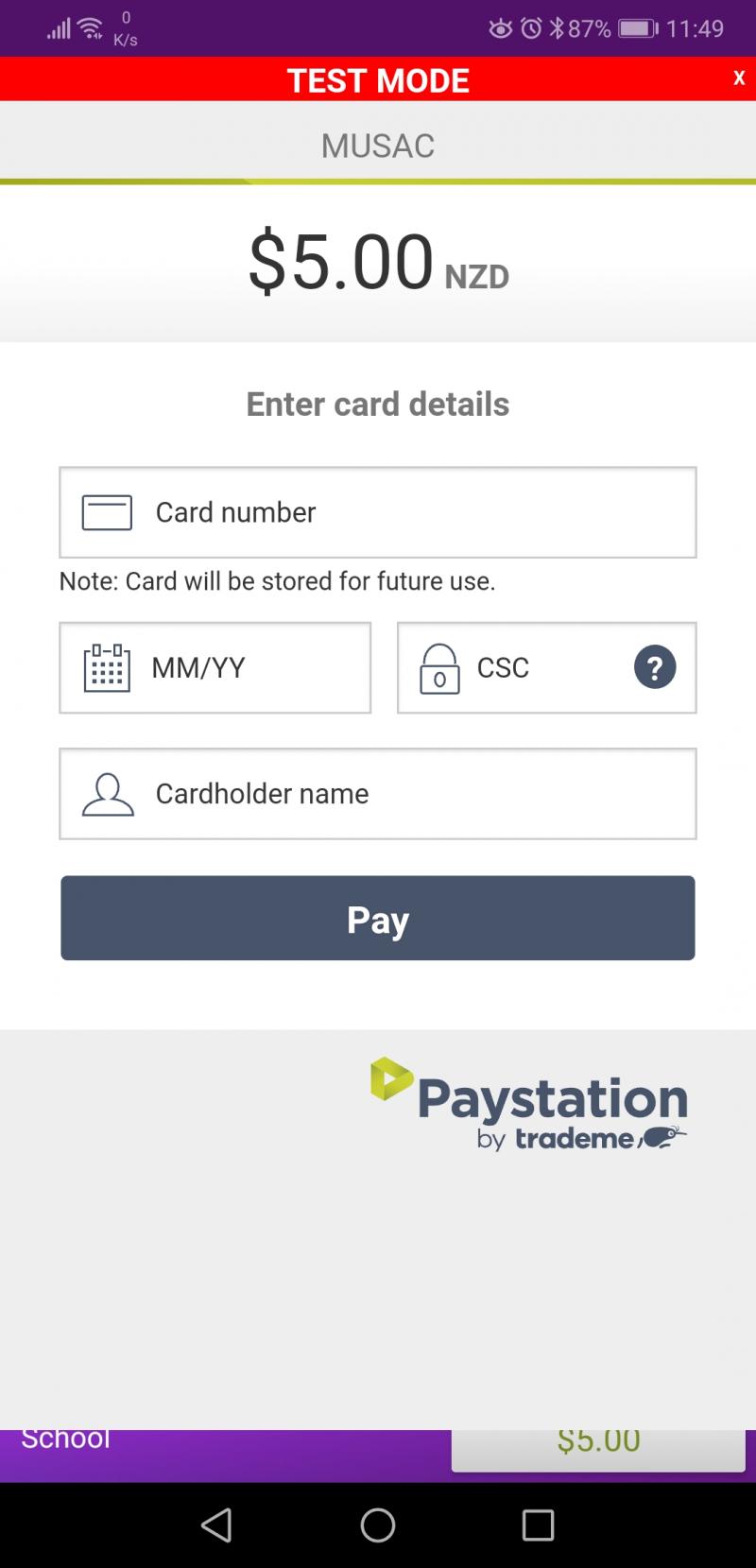Tap the Cardholder name field
756x1568 pixels.
(x=378, y=794)
